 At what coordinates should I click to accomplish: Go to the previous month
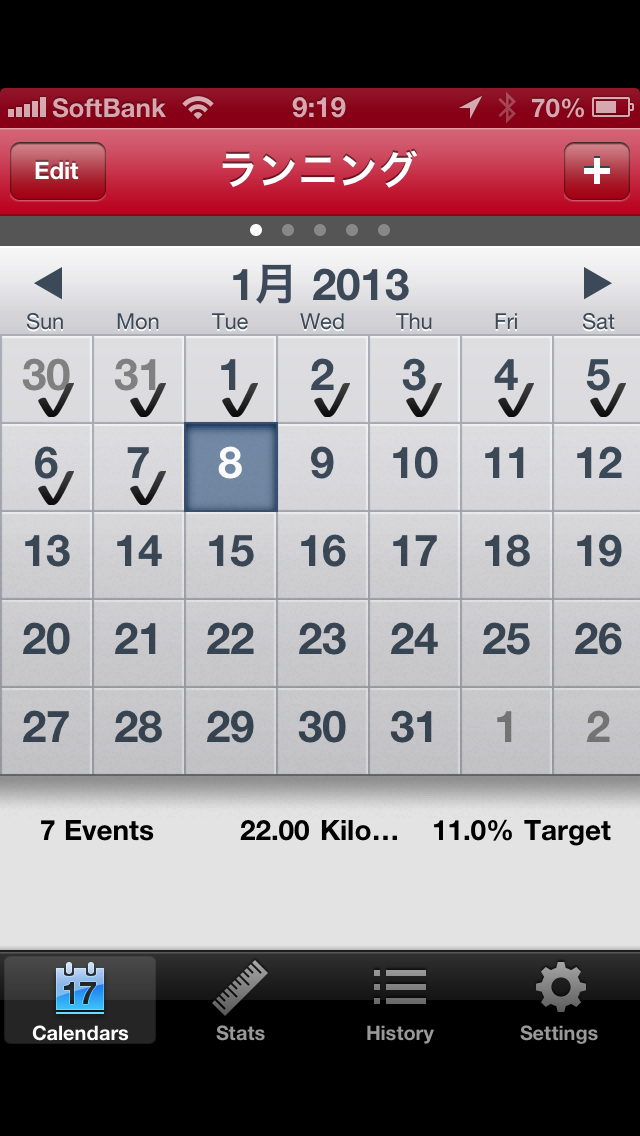coord(48,284)
